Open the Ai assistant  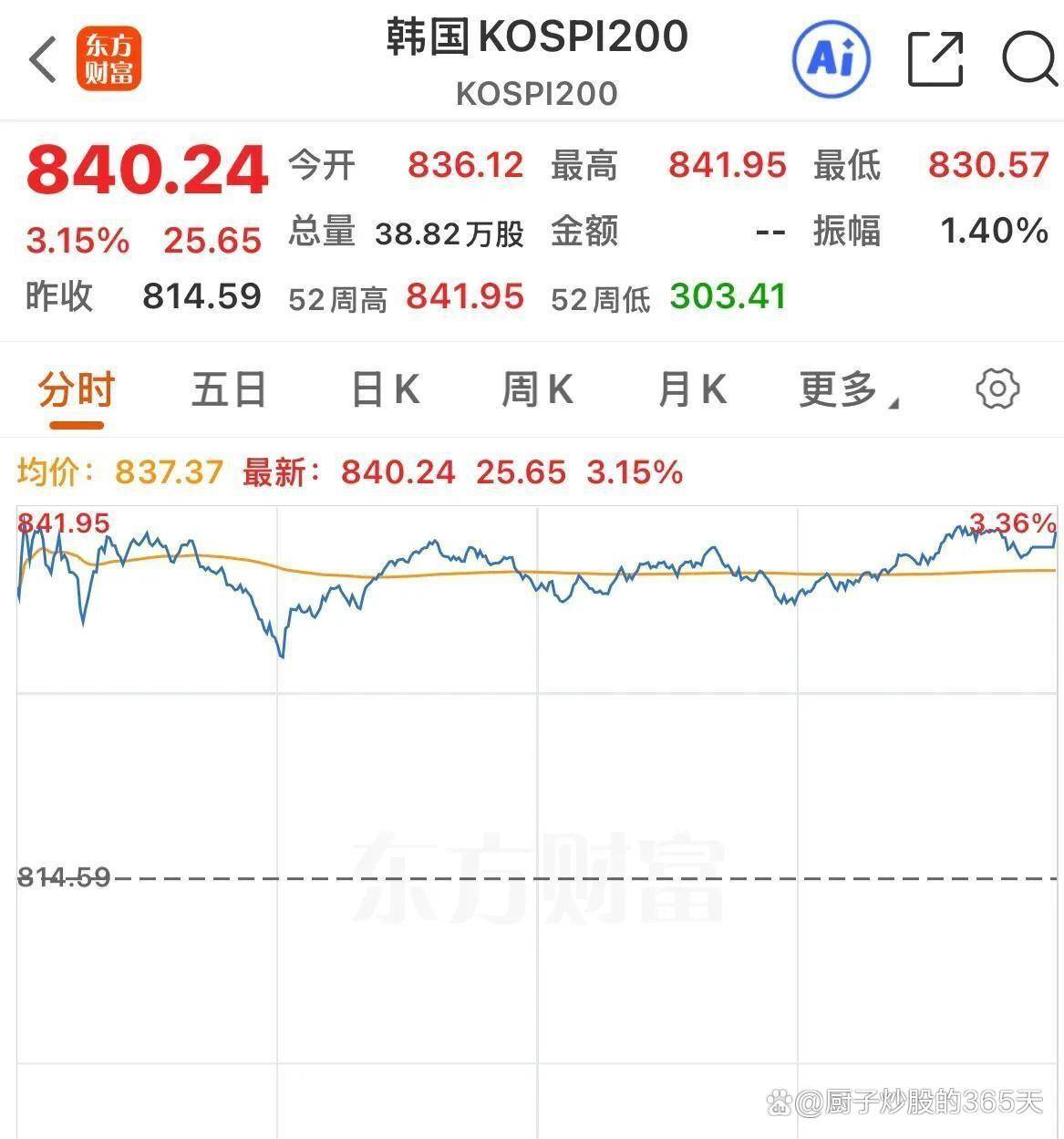click(x=831, y=59)
